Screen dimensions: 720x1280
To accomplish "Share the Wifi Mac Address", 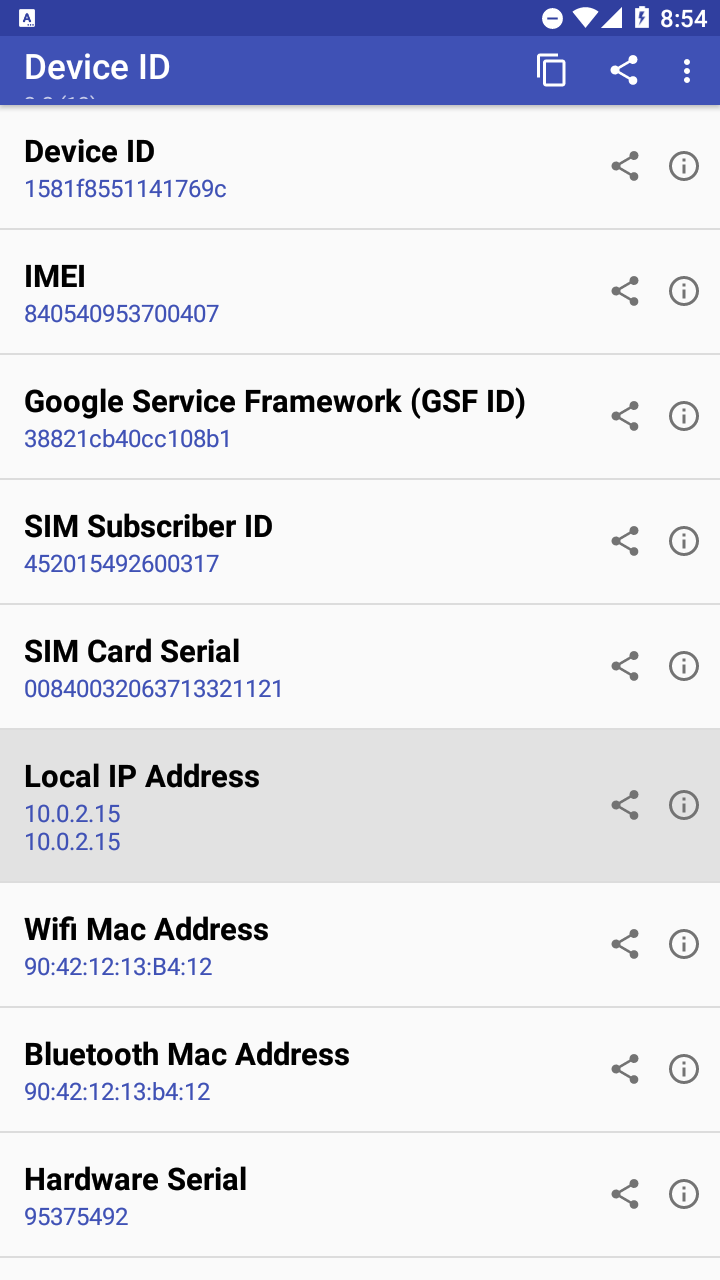I will [x=625, y=944].
